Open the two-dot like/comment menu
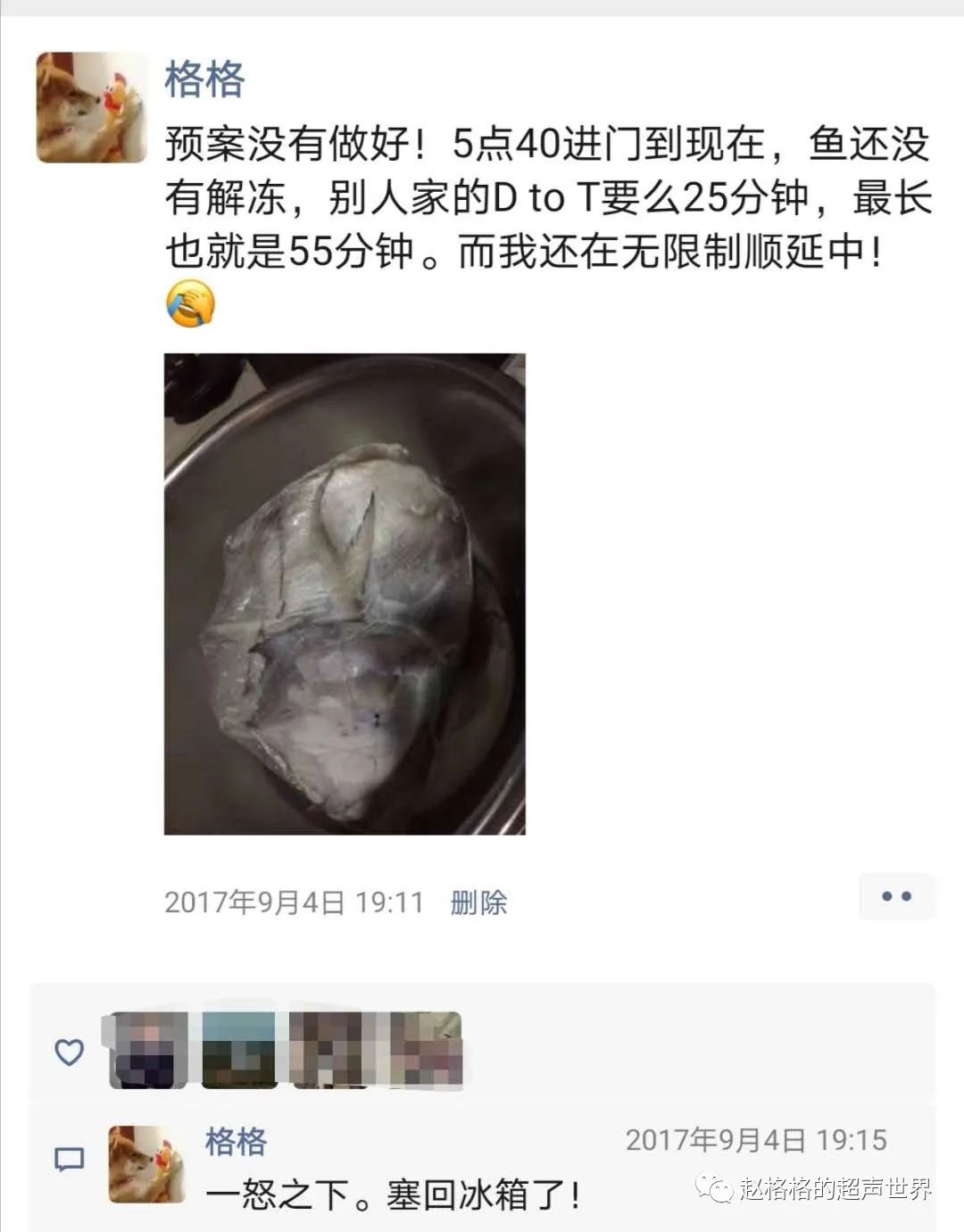964x1232 pixels. [896, 896]
